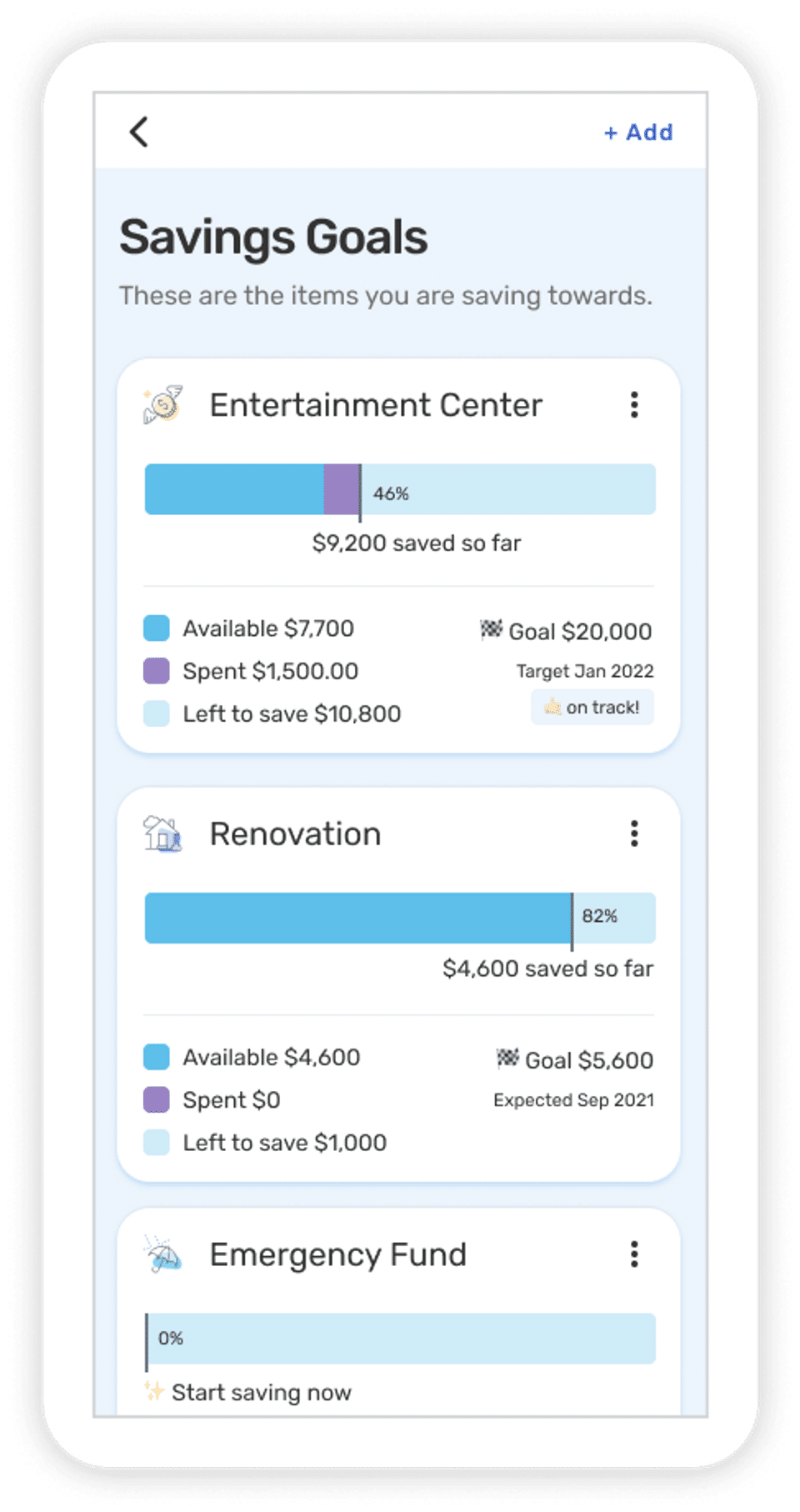The height and width of the screenshot is (1512, 800).
Task: Open Emergency Fund three-dot menu
Action: pyautogui.click(x=634, y=1254)
